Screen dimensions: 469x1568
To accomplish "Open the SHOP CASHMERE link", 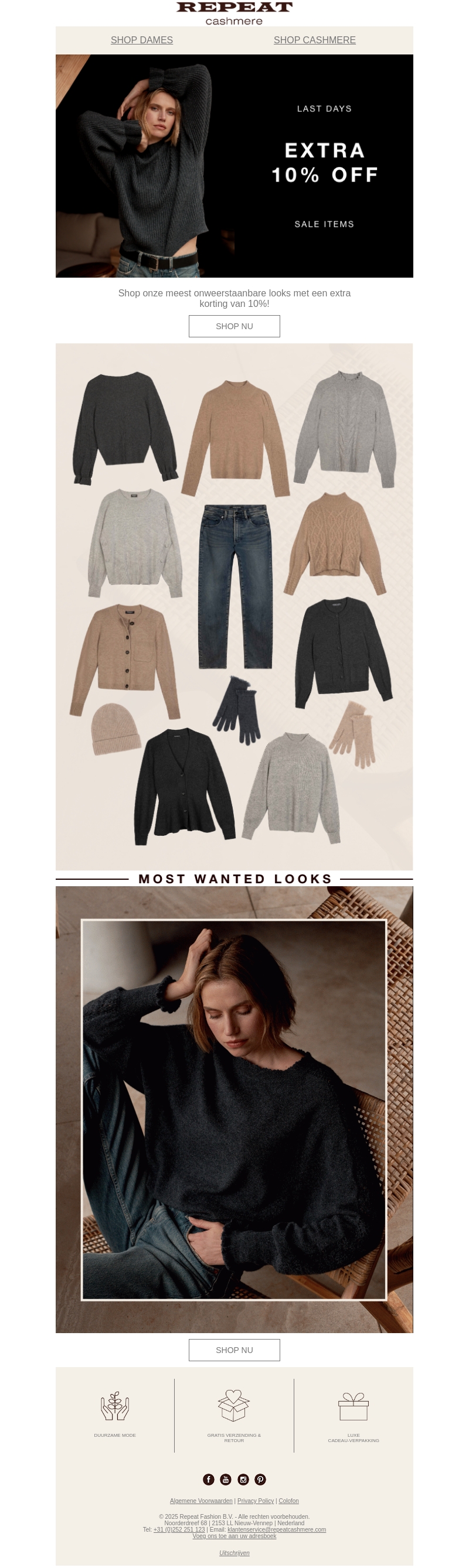I will [x=314, y=40].
